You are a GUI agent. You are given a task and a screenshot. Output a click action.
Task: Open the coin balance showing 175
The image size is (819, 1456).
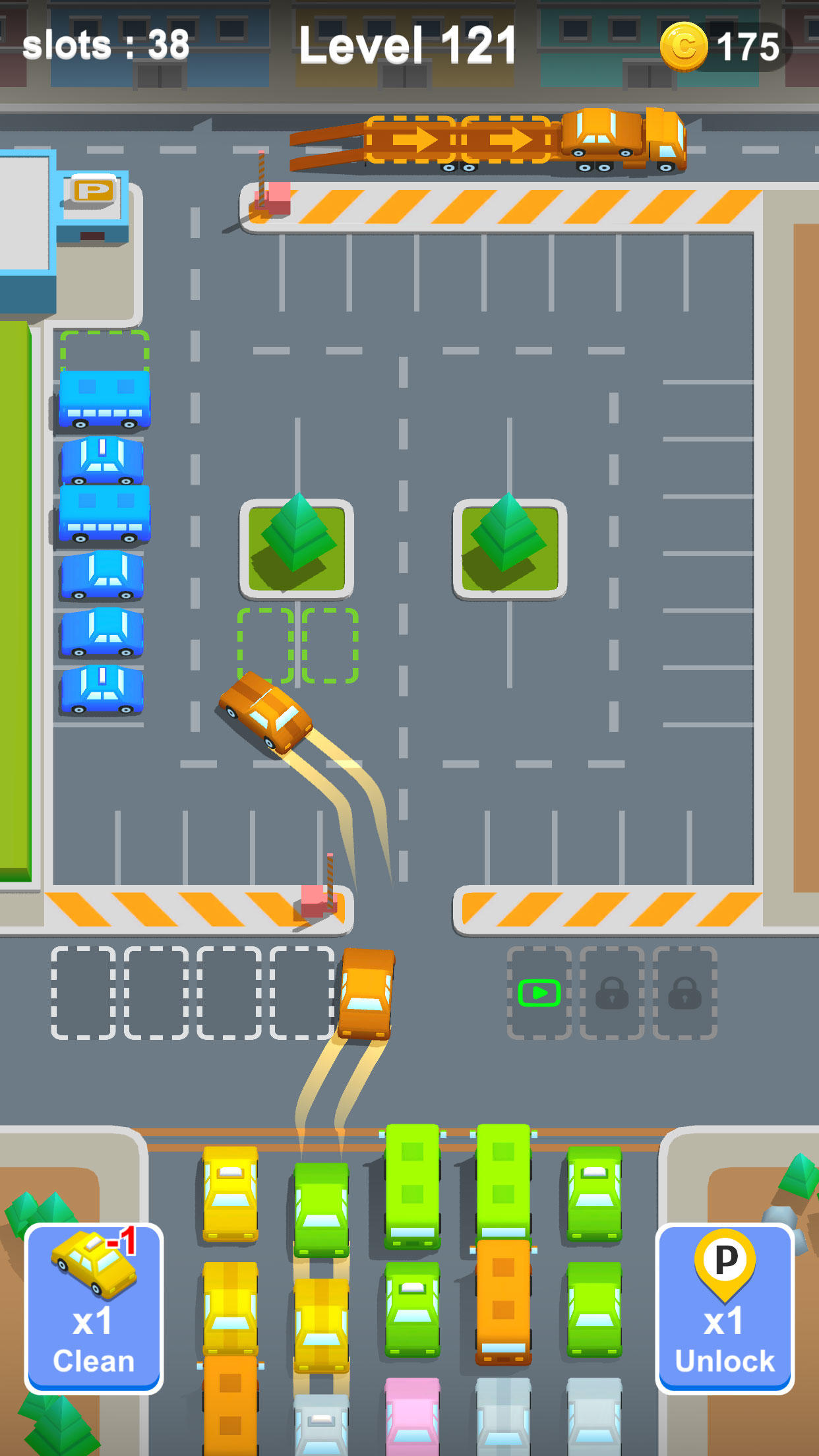click(x=725, y=46)
